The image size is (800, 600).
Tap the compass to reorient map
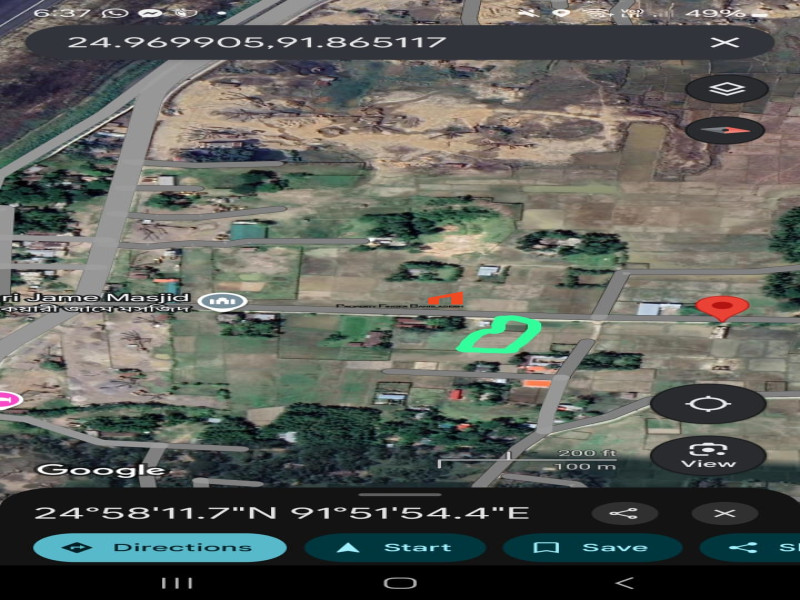tap(726, 130)
